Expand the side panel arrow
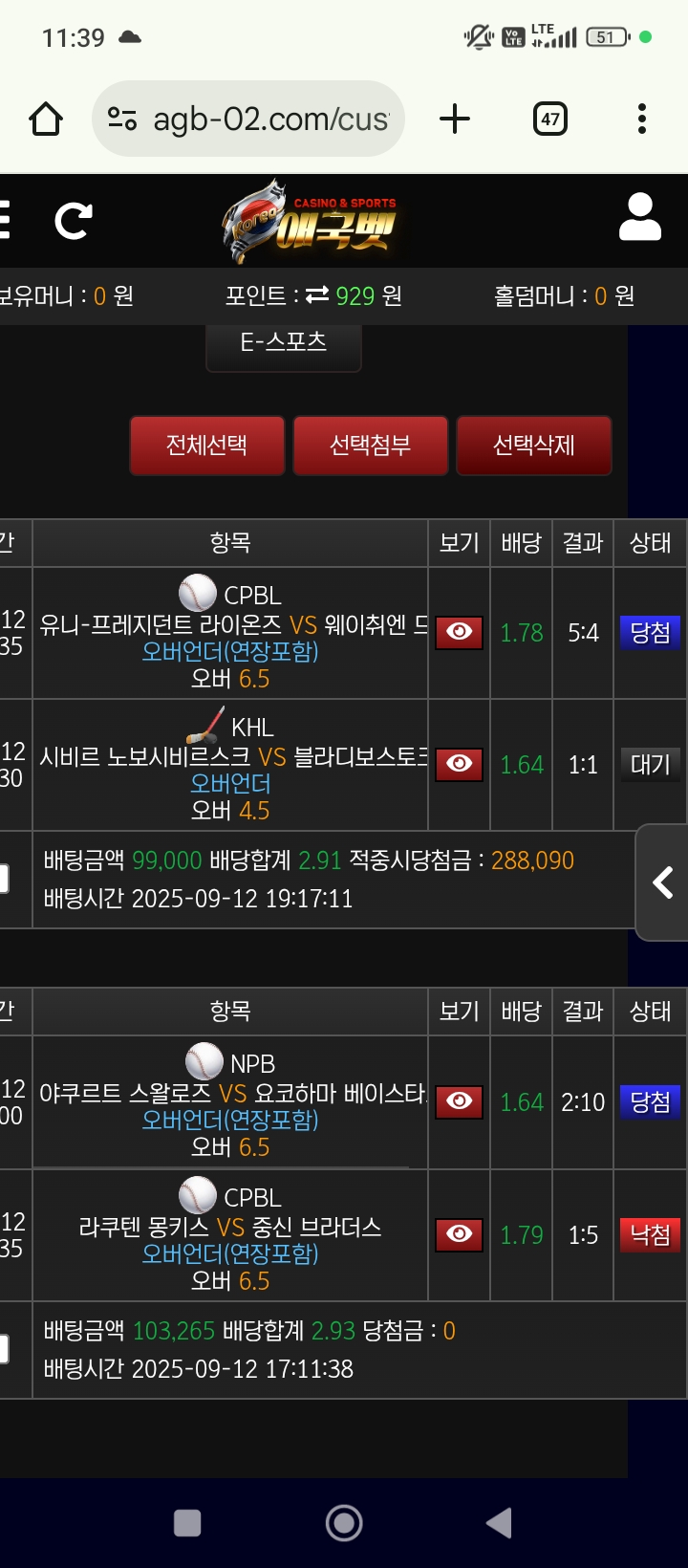This screenshot has height=1568, width=688. [x=663, y=882]
